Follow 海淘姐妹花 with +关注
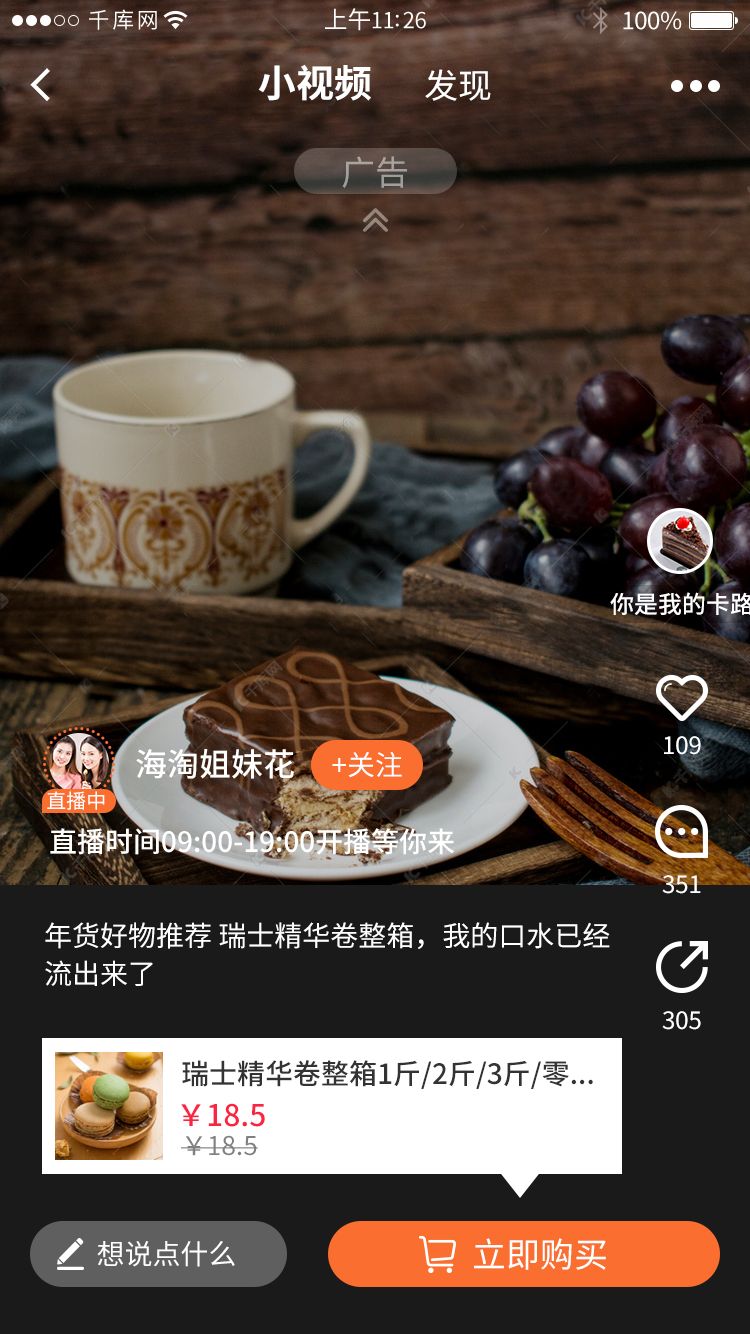This screenshot has height=1334, width=750. tap(366, 766)
